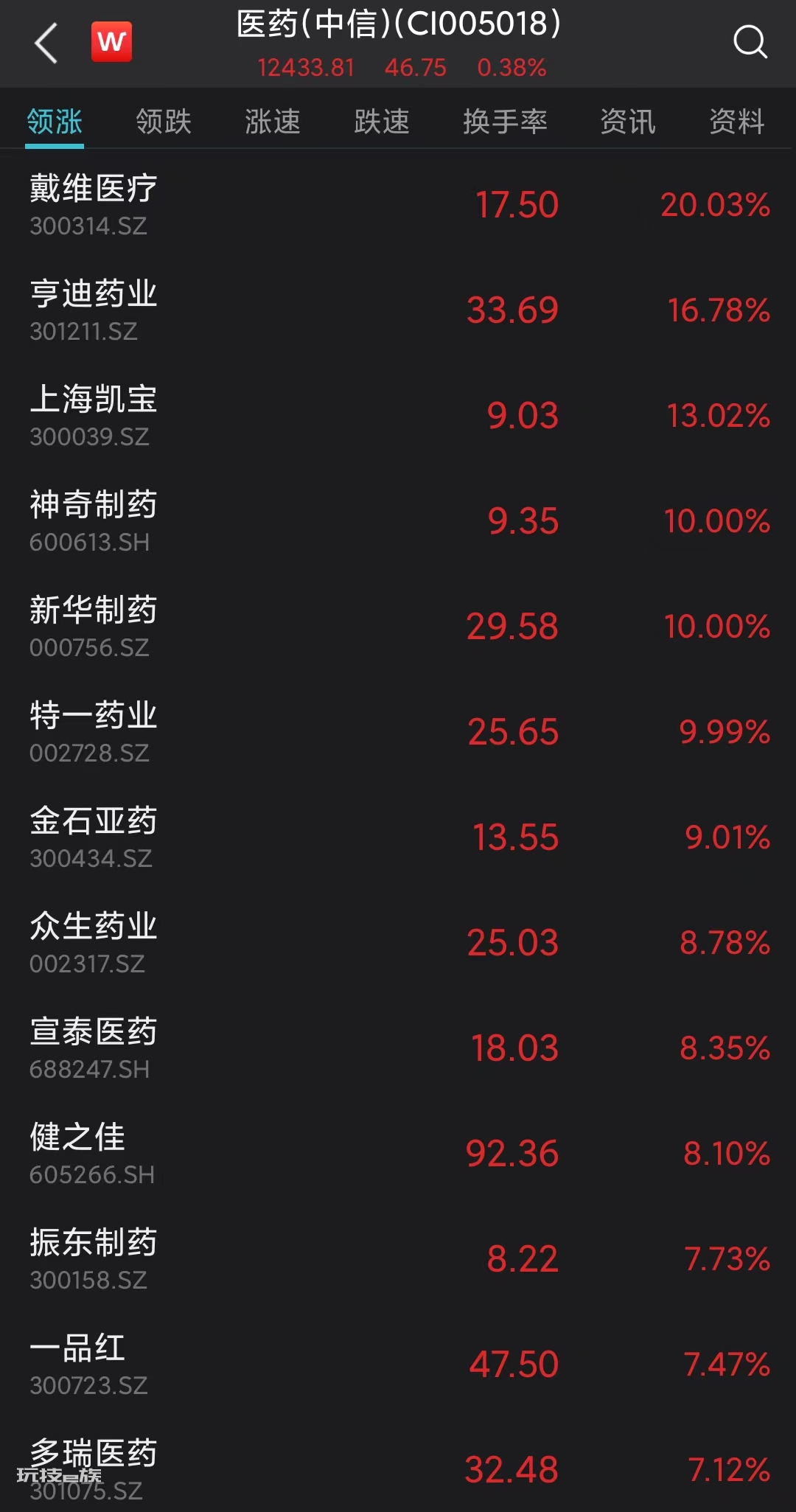Open the search magnifier icon
The height and width of the screenshot is (1512, 796).
[750, 42]
